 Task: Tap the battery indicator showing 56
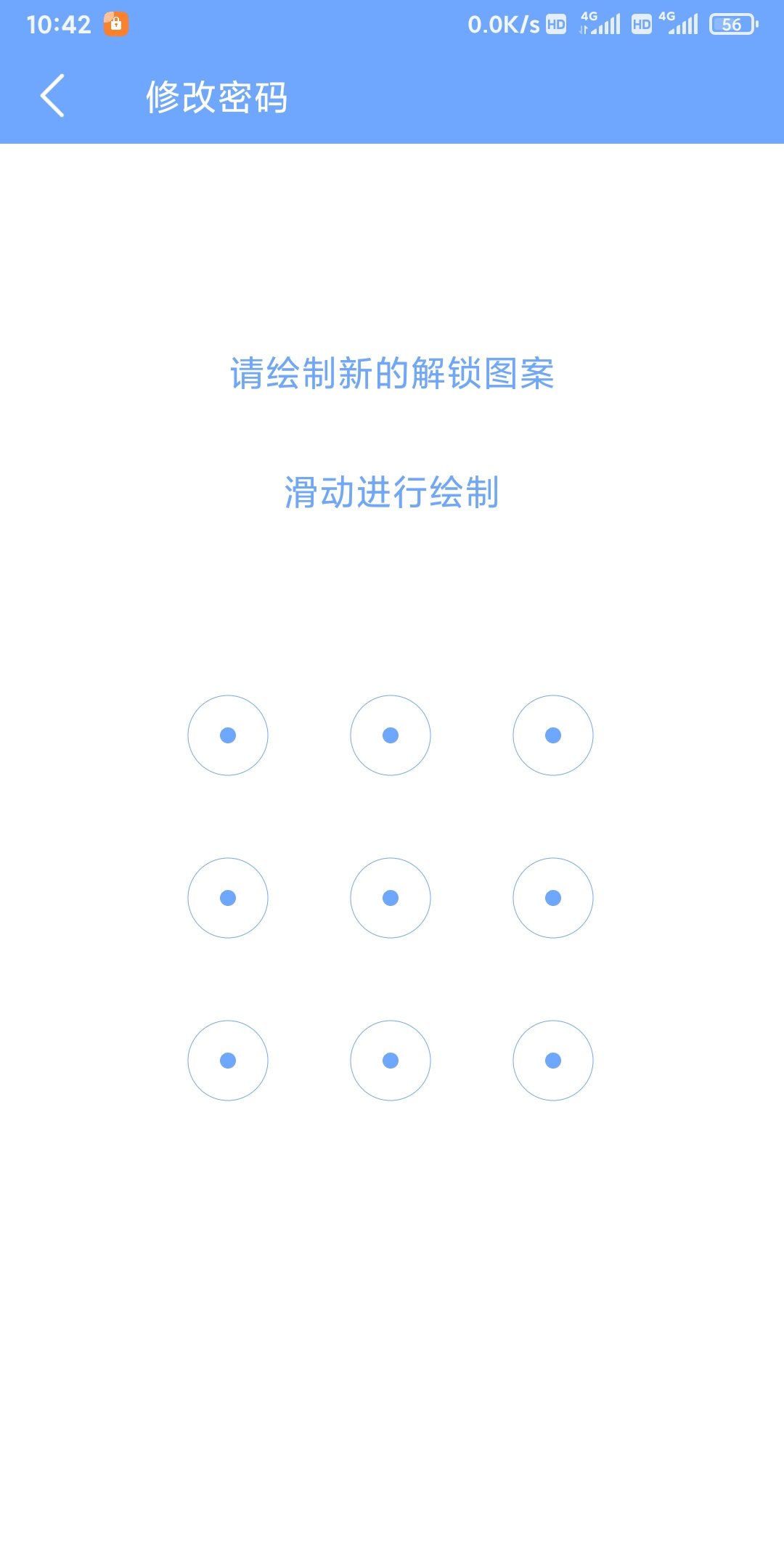732,24
